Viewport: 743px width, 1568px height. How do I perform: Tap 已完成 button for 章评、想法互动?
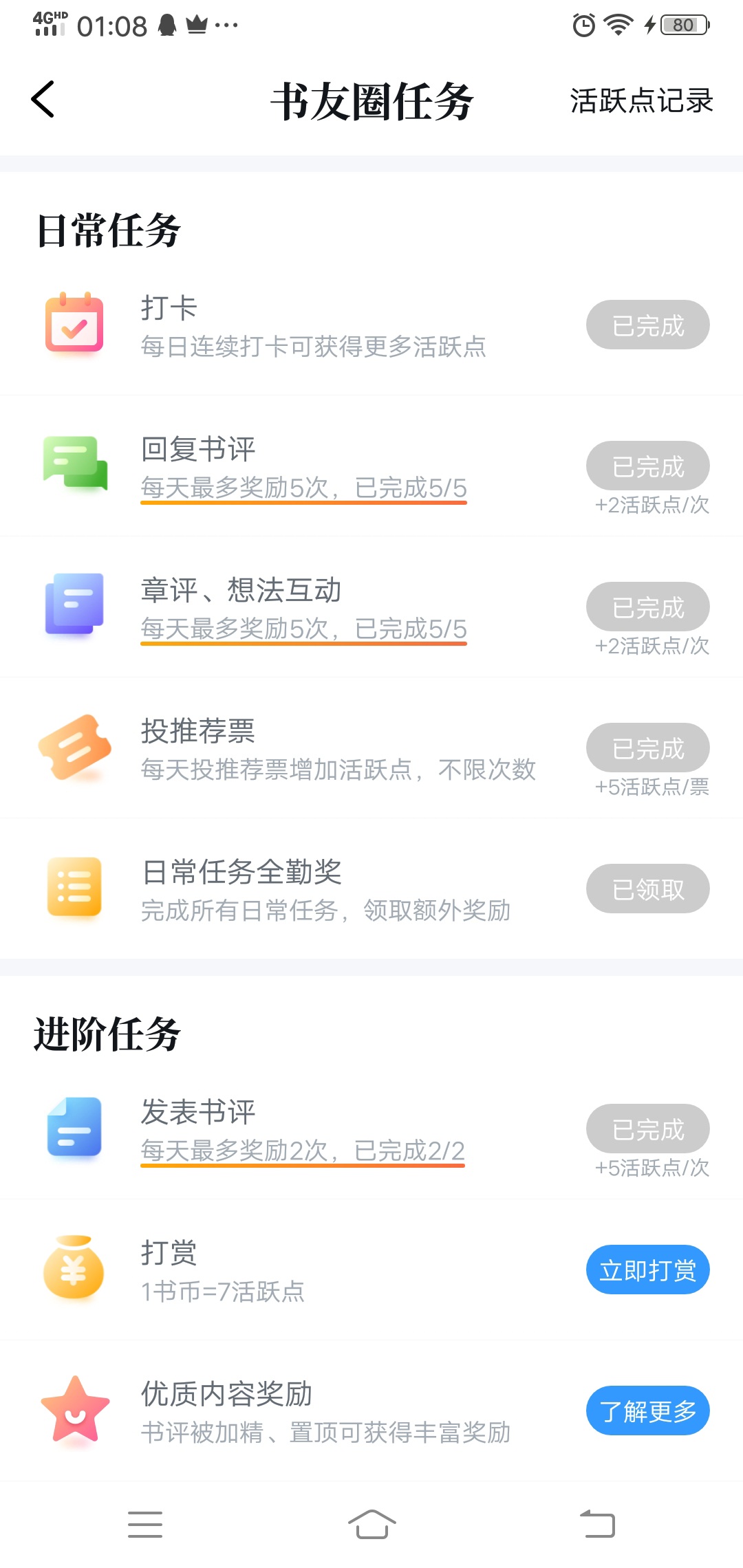click(x=648, y=607)
